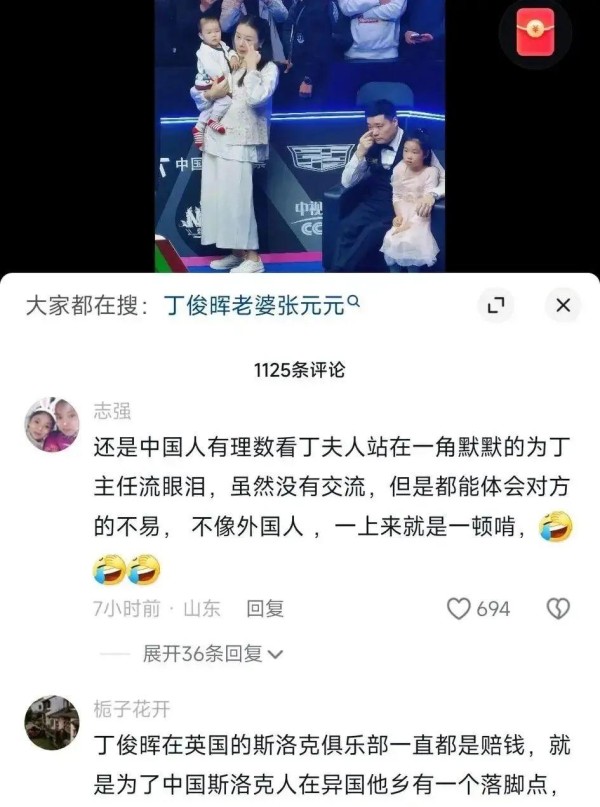Screen dimensions: 600x807
Task: Reply to 志强's comment
Action: (265, 608)
